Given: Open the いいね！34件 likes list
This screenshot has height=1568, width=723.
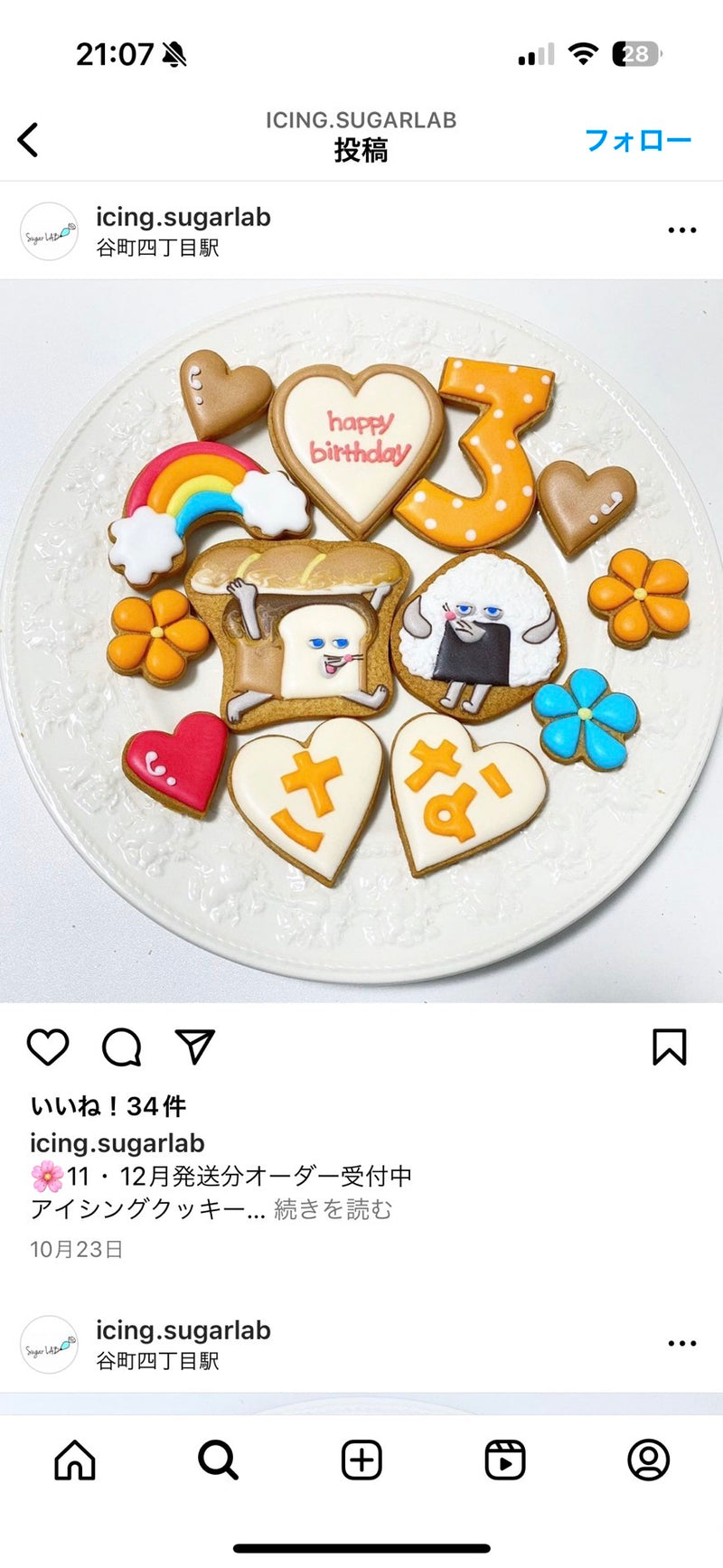Looking at the screenshot, I should click(108, 1106).
